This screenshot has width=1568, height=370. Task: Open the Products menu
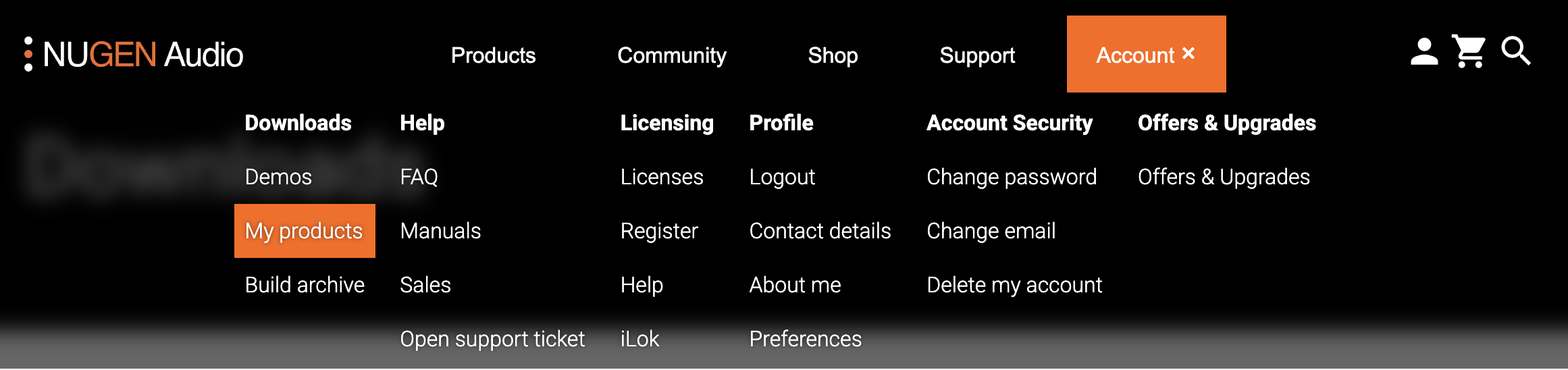point(493,55)
